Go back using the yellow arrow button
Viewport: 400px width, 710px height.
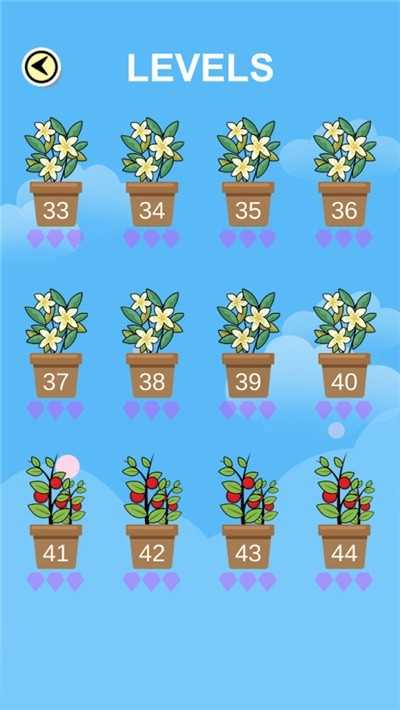tap(42, 67)
